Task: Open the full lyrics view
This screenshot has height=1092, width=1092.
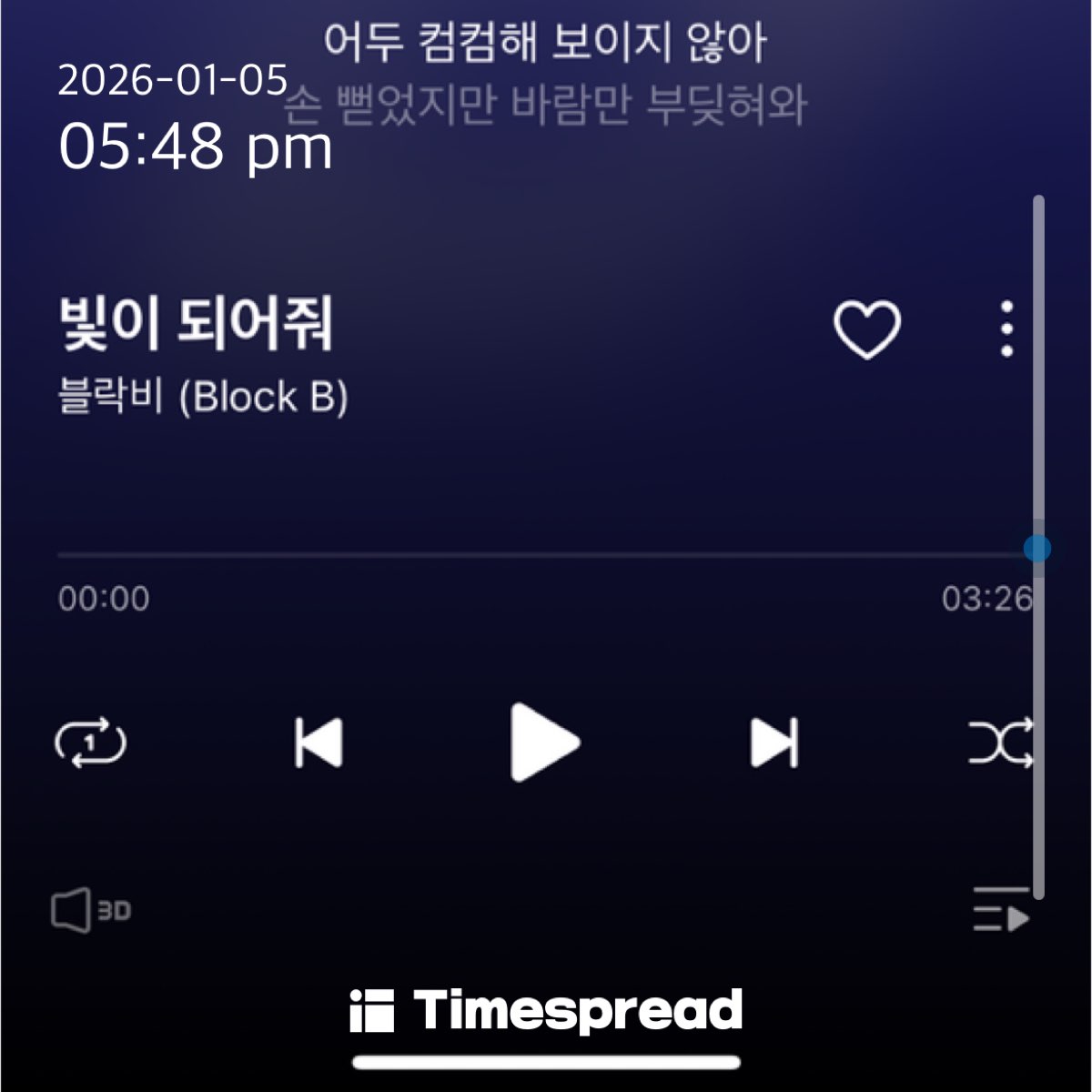Action: 546,73
